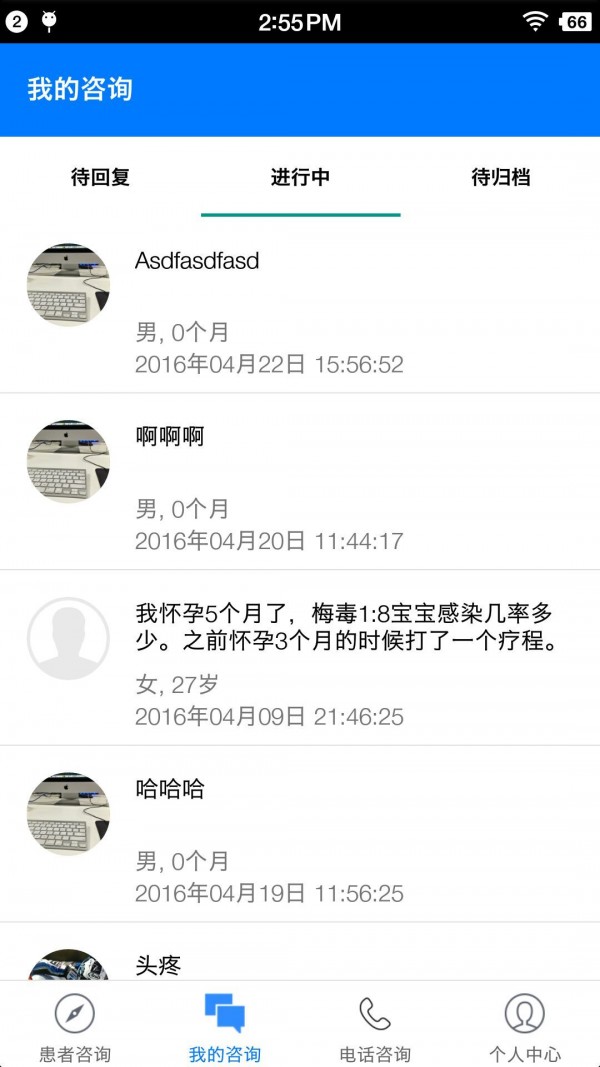Open 电话咨询 in bottom navigation
The image size is (600, 1067).
[x=375, y=1027]
